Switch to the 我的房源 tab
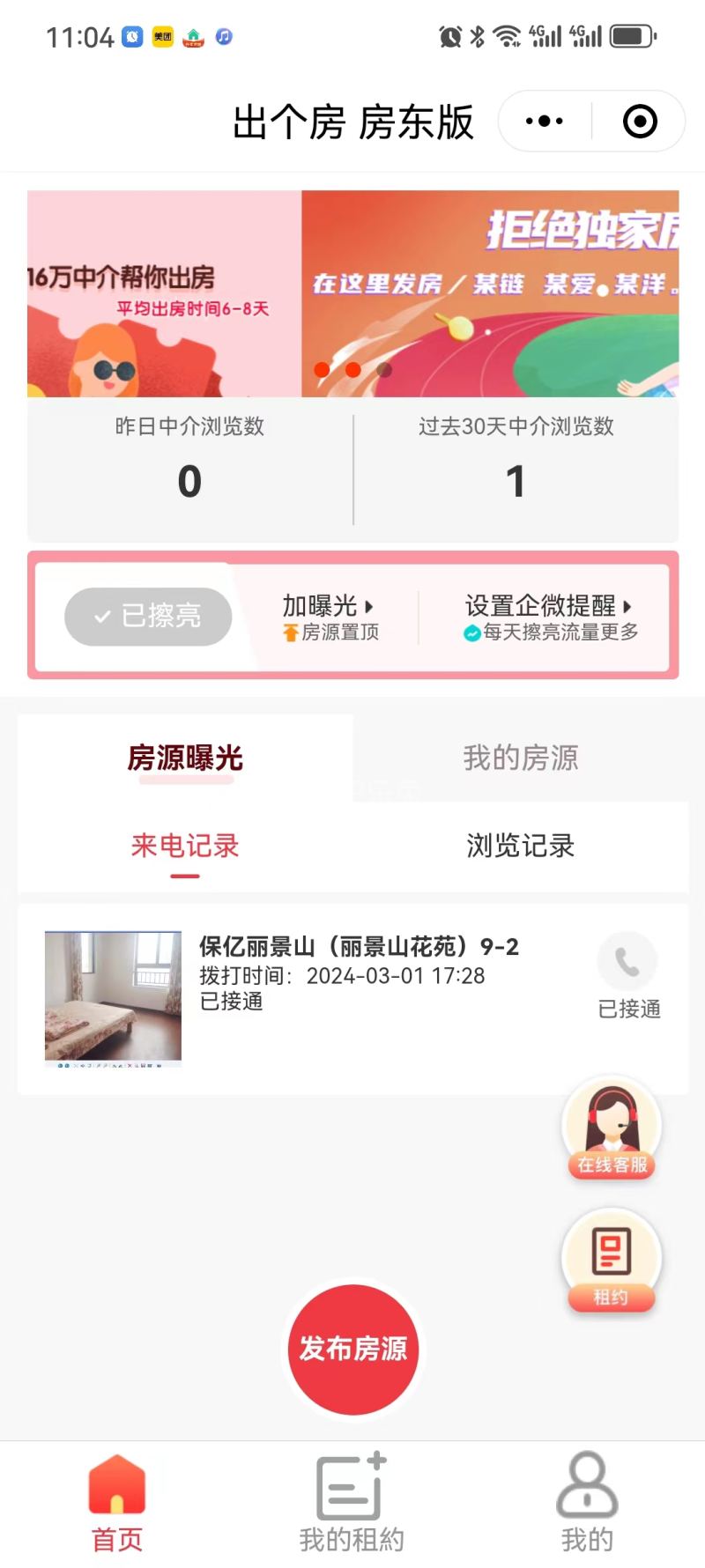This screenshot has height=1568, width=705. pyautogui.click(x=521, y=758)
